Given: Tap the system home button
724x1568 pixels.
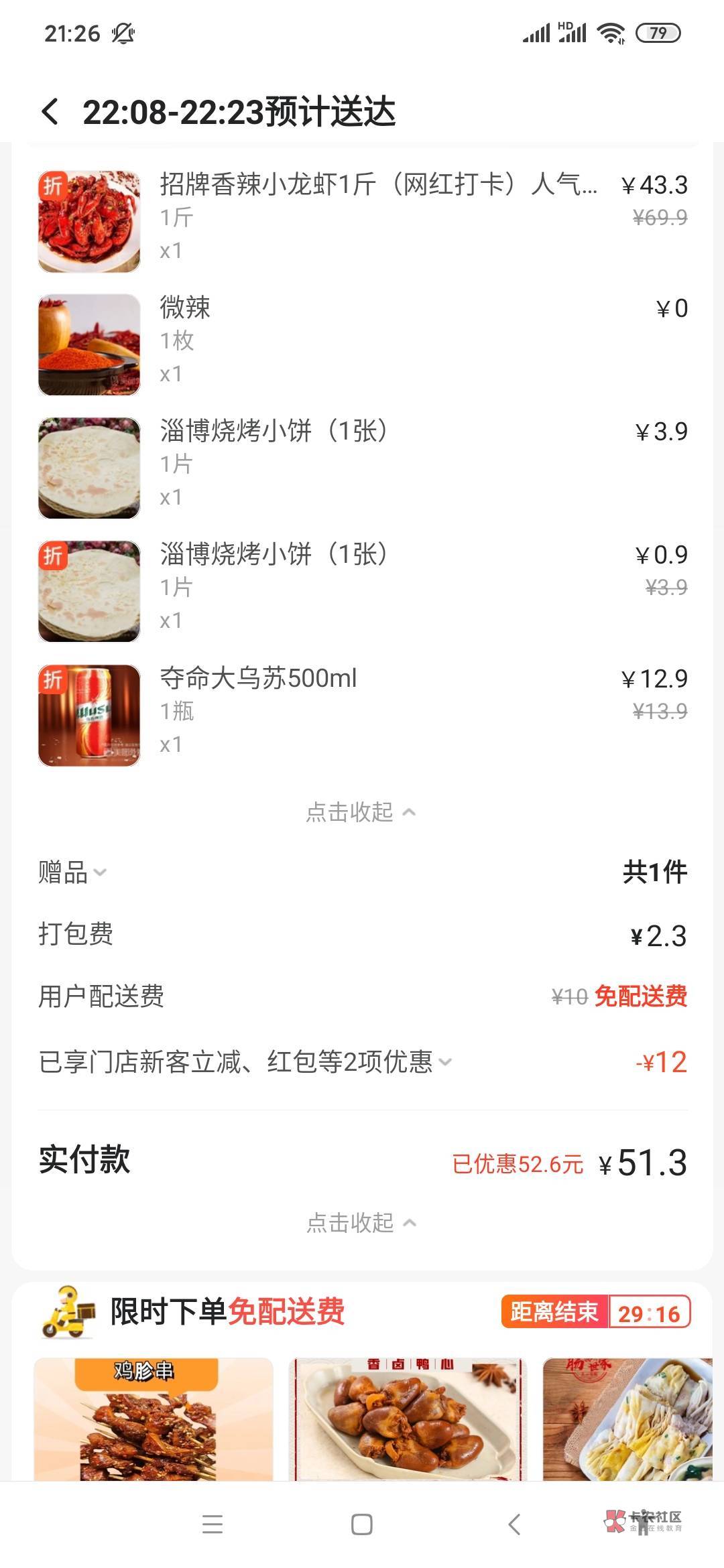Looking at the screenshot, I should [362, 1524].
